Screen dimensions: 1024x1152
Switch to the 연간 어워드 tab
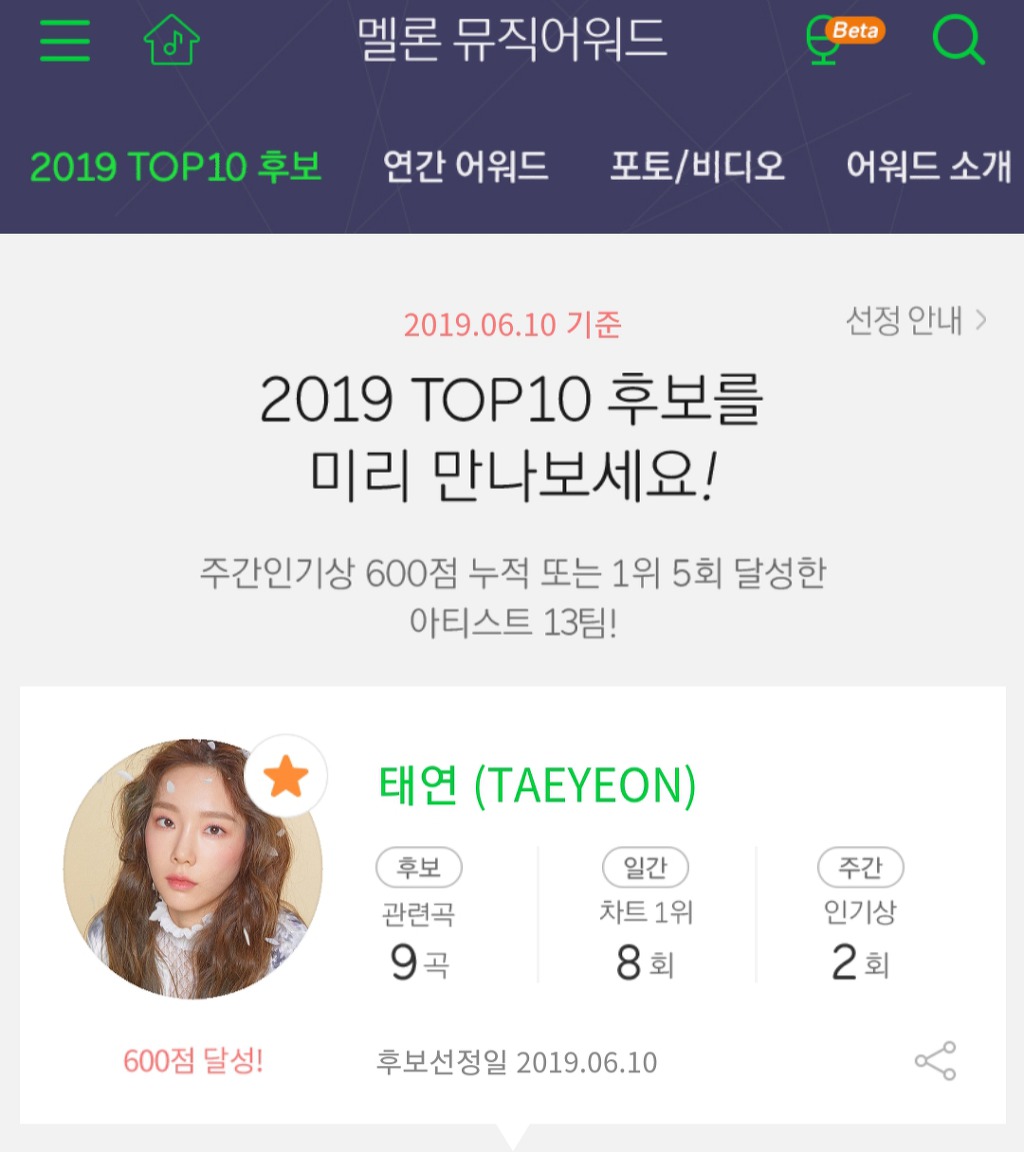coord(466,166)
